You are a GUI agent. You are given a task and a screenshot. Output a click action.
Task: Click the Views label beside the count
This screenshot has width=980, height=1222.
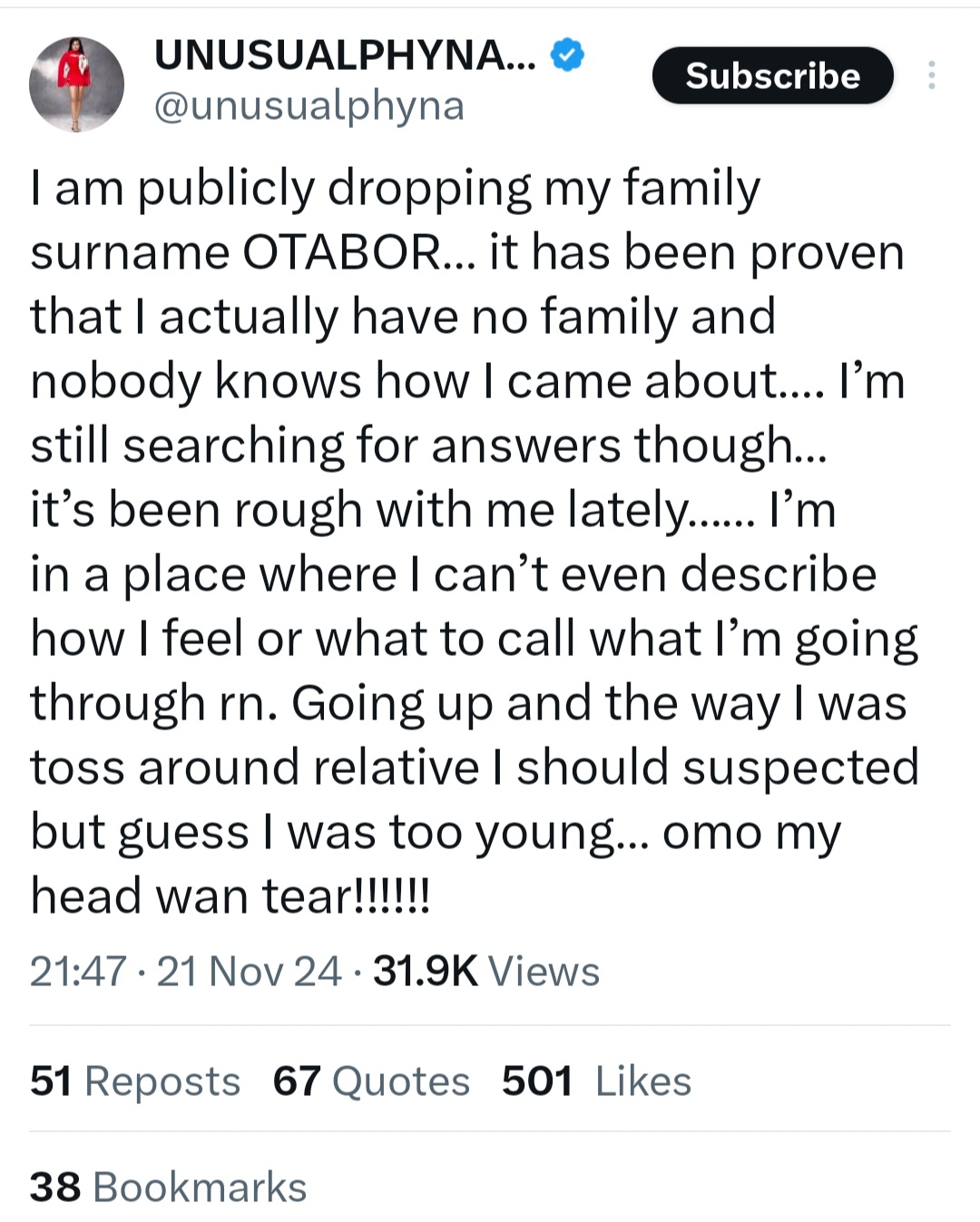point(544,970)
